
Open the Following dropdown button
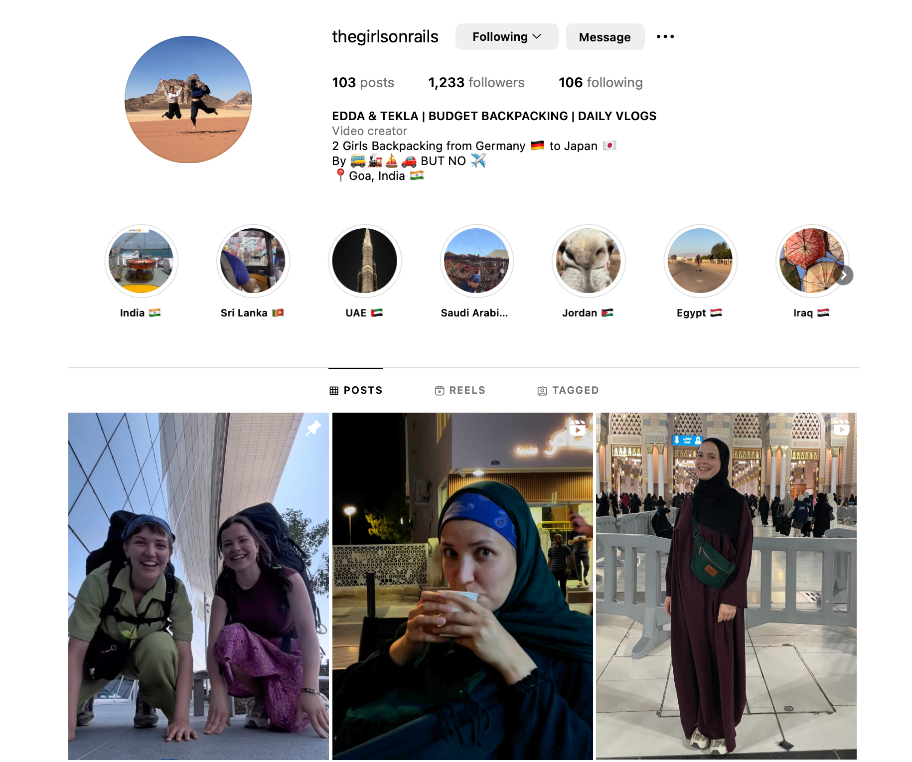click(x=507, y=37)
